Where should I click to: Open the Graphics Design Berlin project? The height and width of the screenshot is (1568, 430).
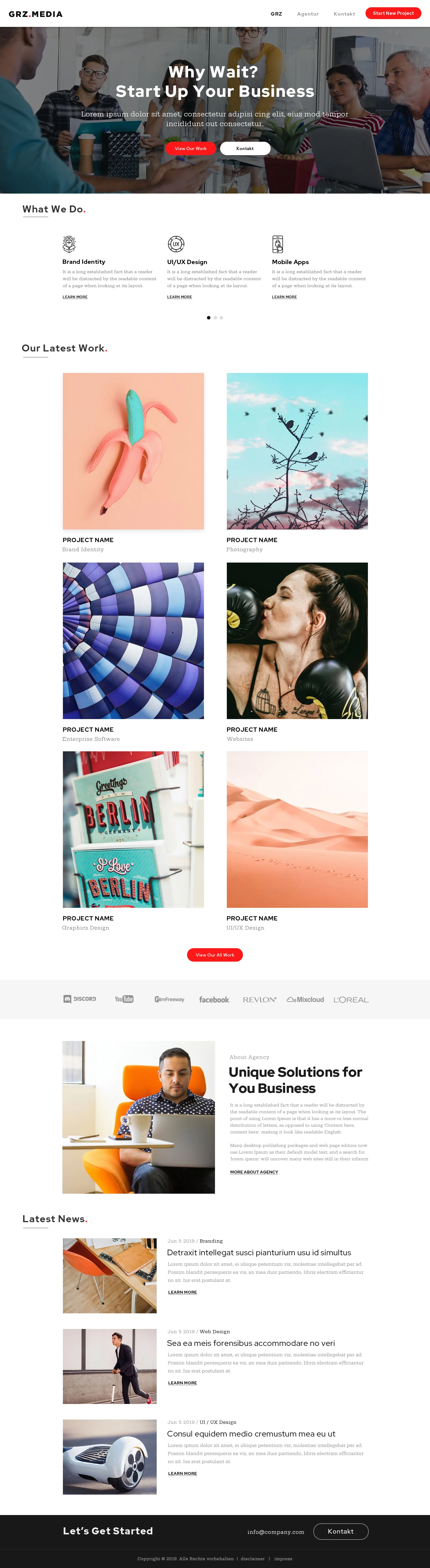click(133, 829)
